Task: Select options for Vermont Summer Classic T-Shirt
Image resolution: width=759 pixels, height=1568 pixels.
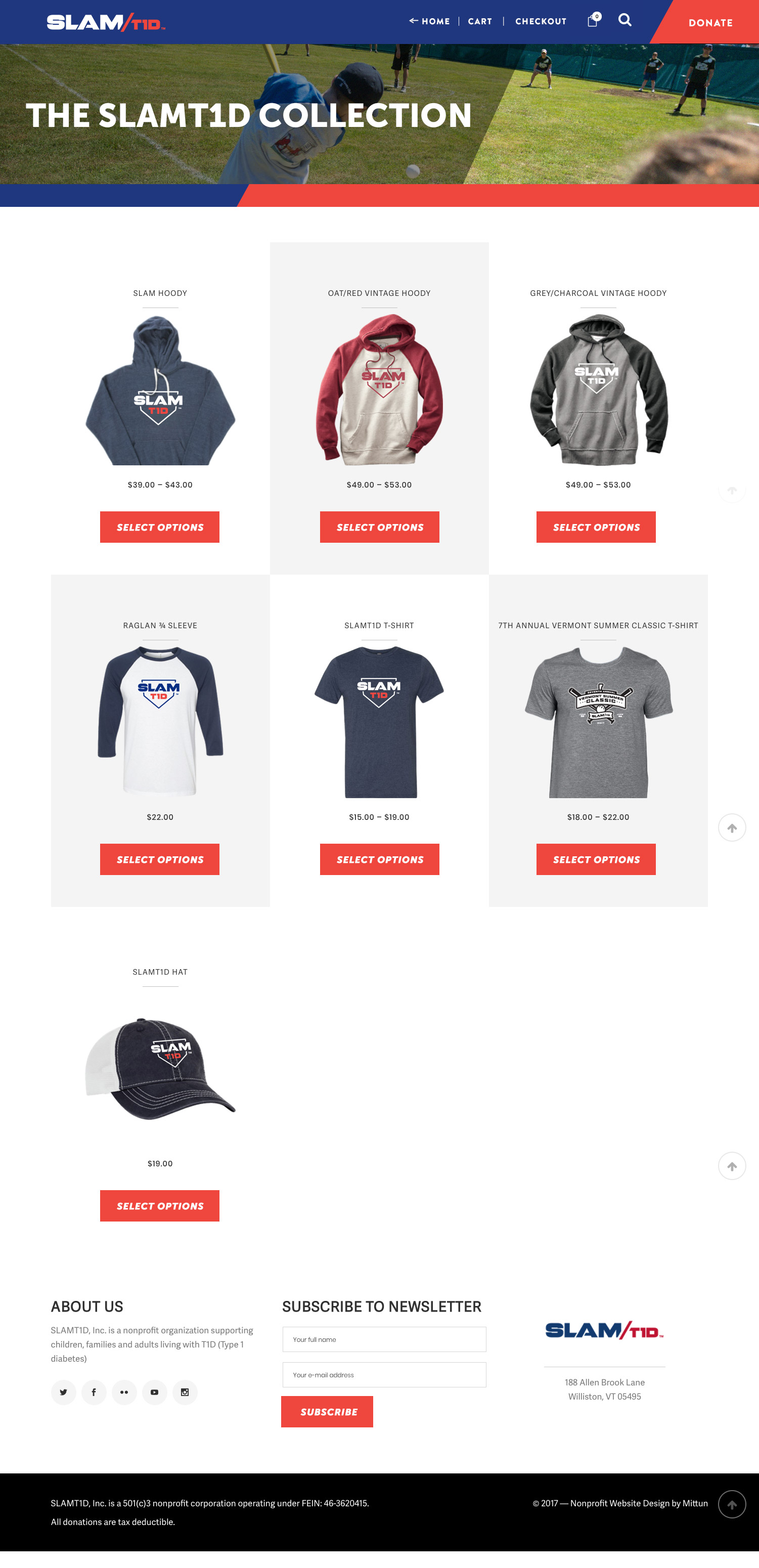Action: point(596,859)
